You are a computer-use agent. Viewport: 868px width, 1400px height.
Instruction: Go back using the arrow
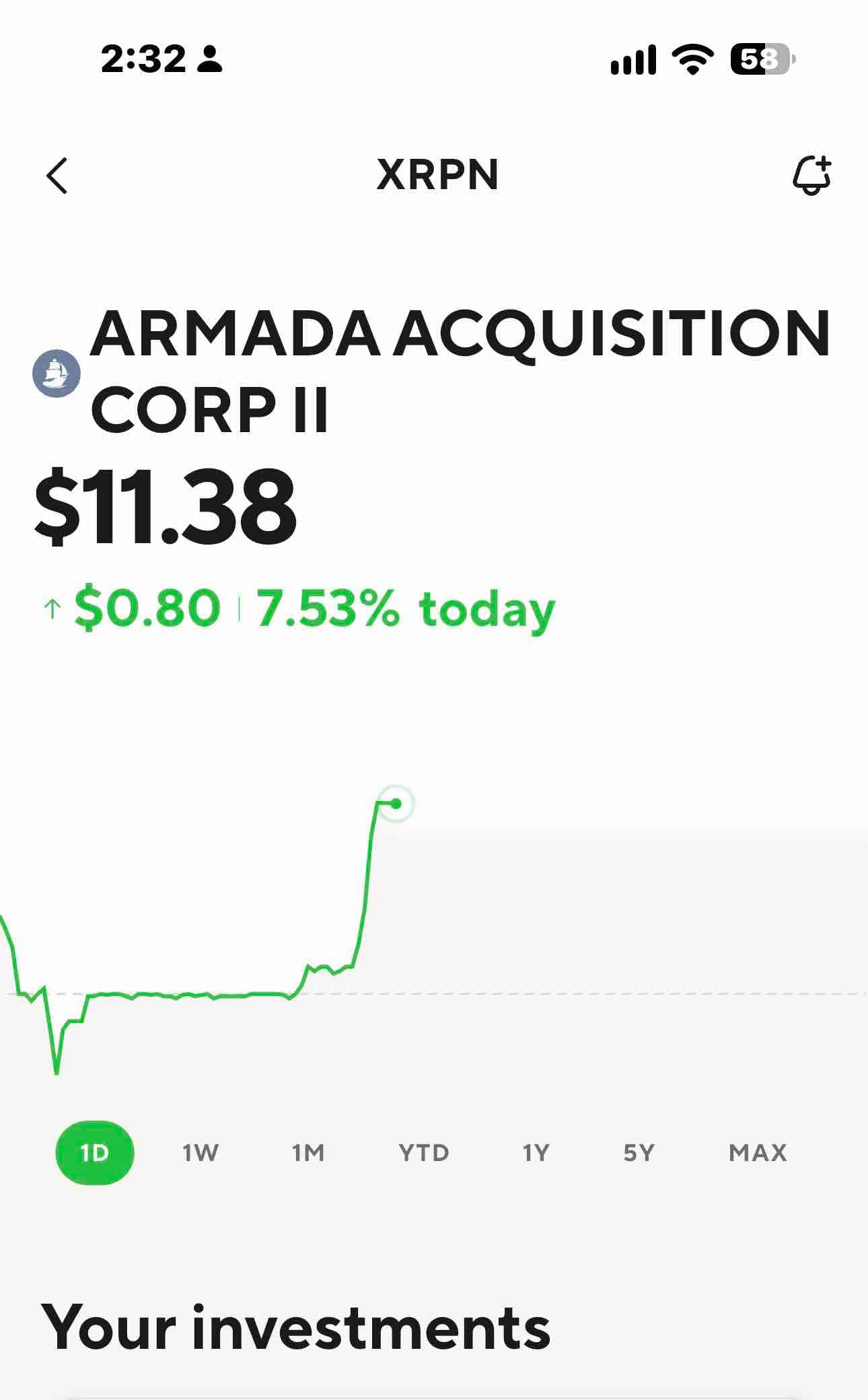click(57, 176)
